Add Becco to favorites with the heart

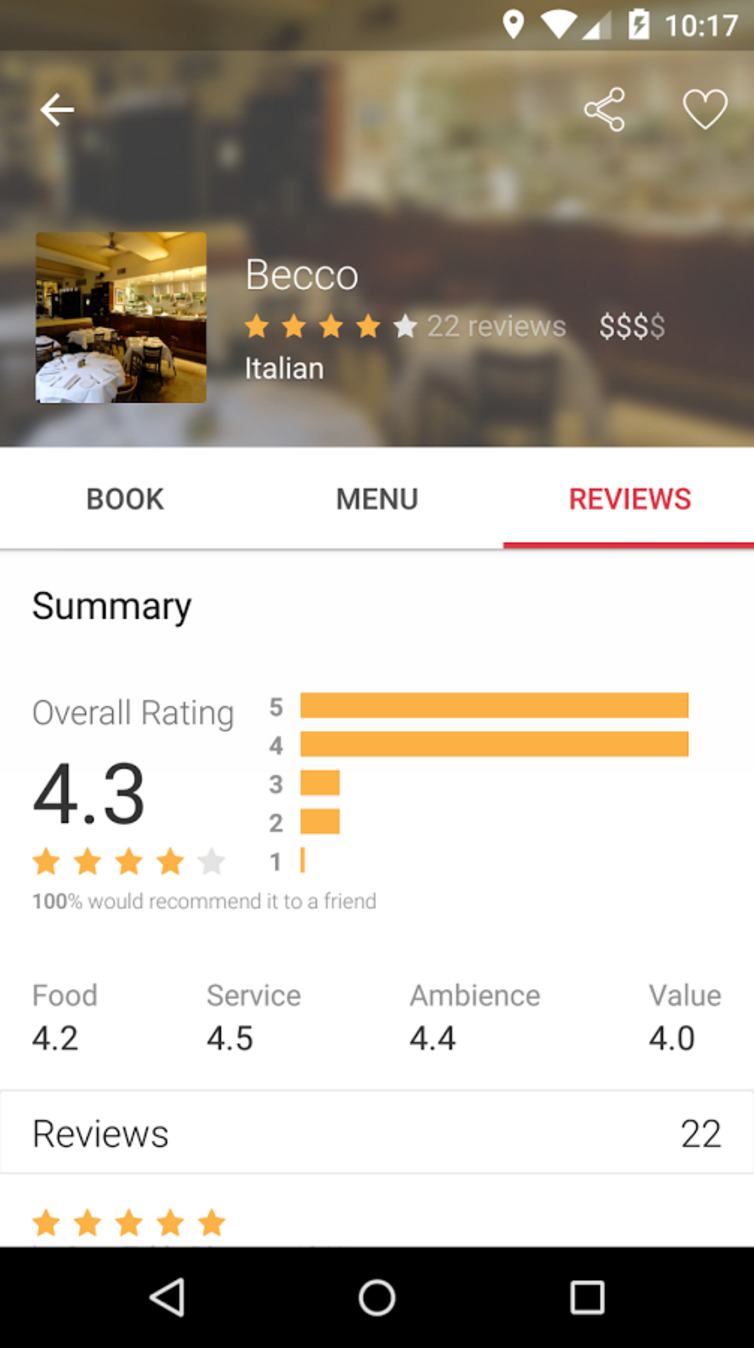(x=705, y=110)
